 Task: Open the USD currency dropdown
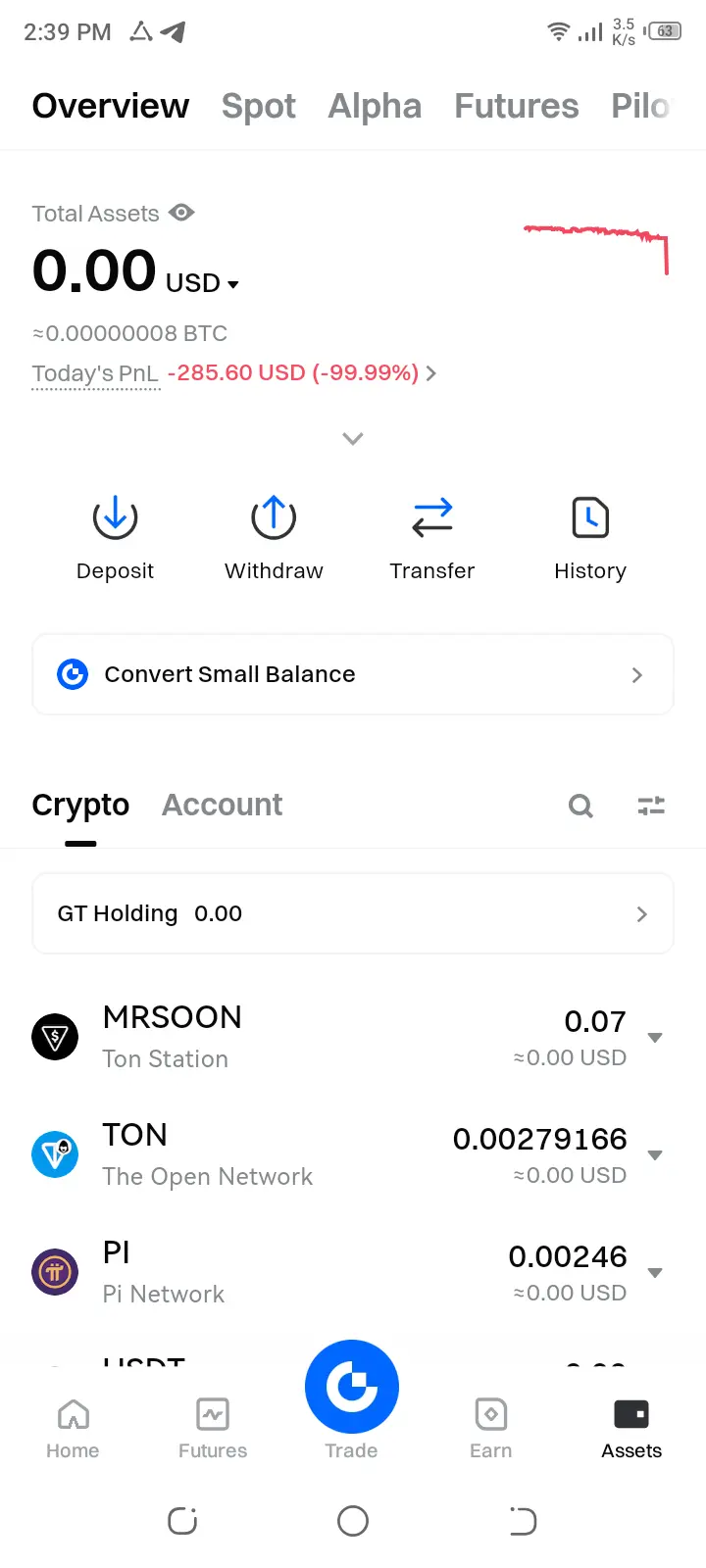click(203, 283)
